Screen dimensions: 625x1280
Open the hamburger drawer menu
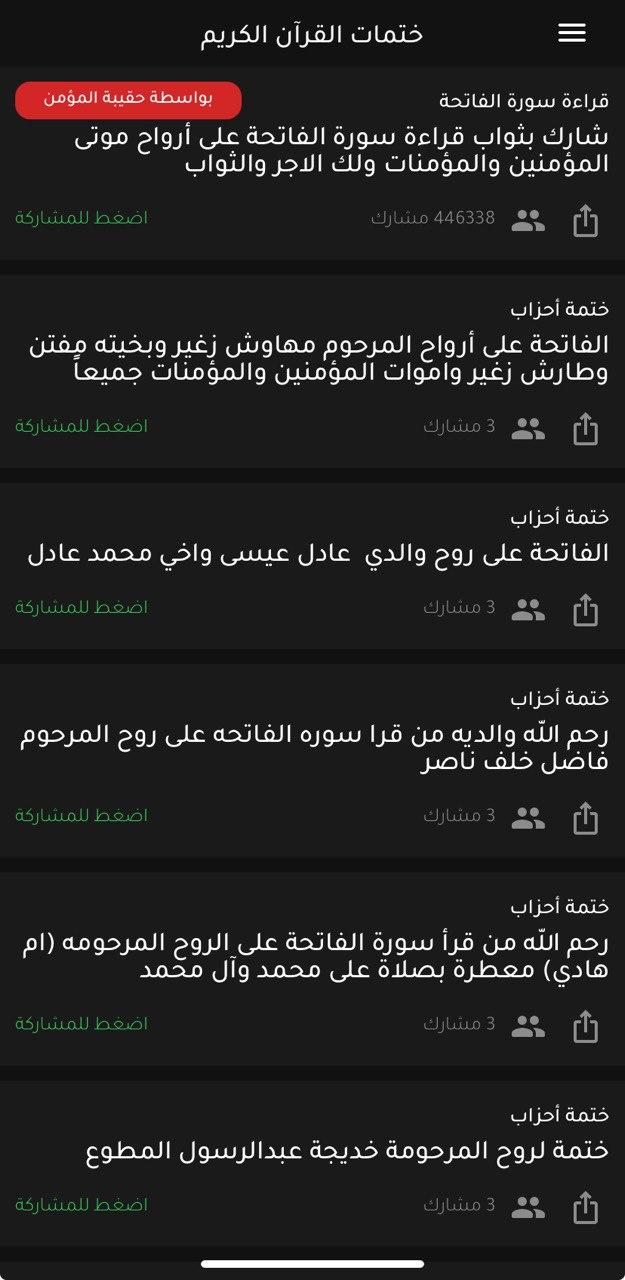click(572, 33)
